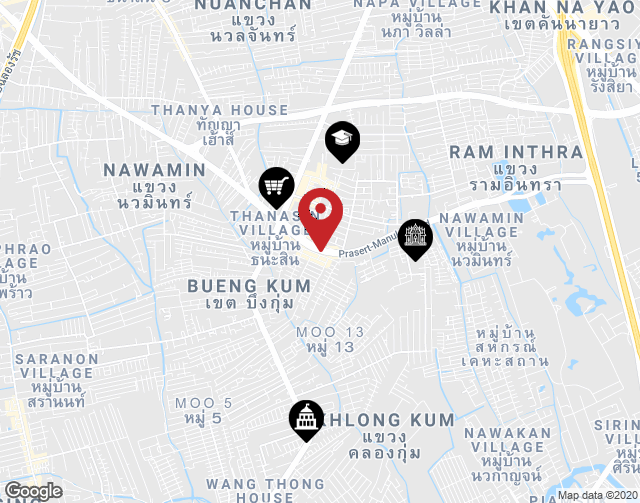Viewport: 640px width, 503px height.
Task: Tap the building marker near Khlong Kum
Action: click(306, 418)
